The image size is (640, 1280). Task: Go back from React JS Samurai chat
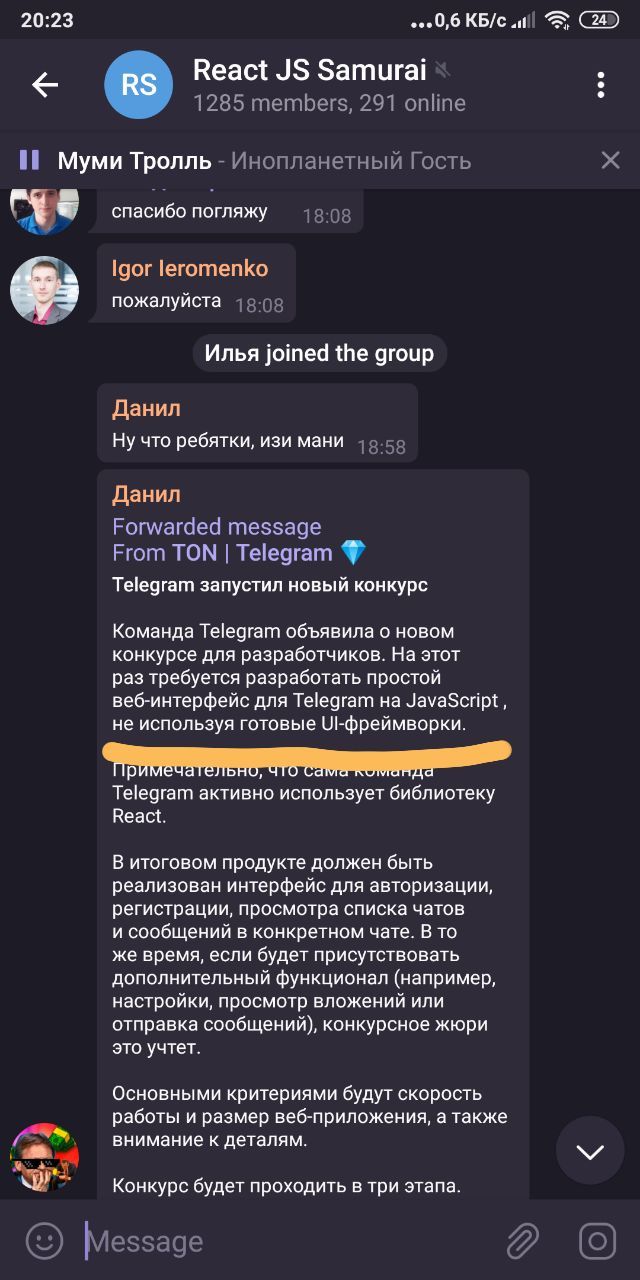(45, 85)
